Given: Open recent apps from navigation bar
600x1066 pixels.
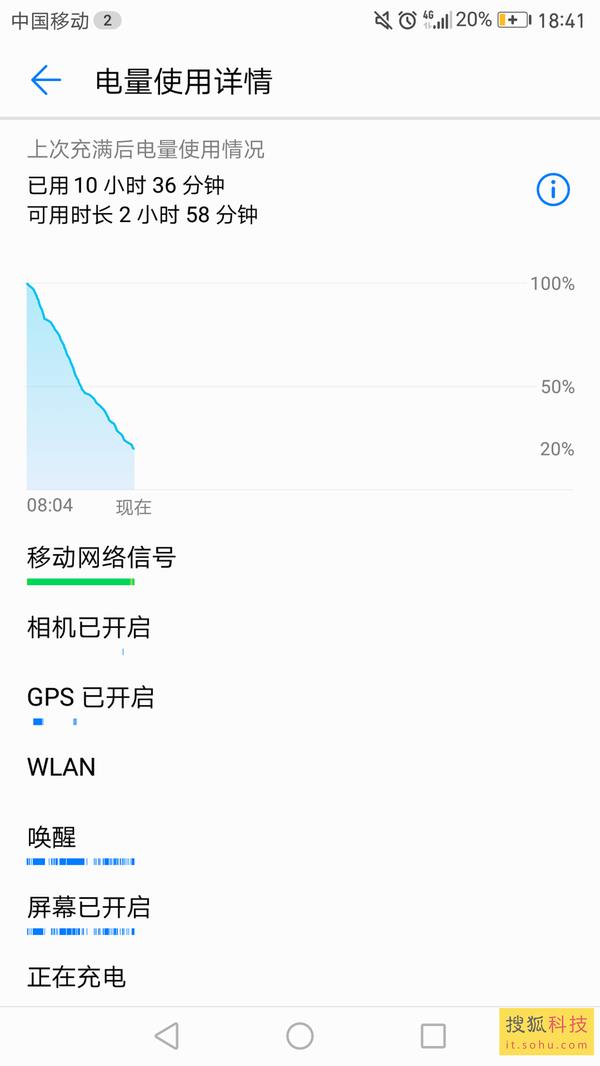Looking at the screenshot, I should 433,1035.
